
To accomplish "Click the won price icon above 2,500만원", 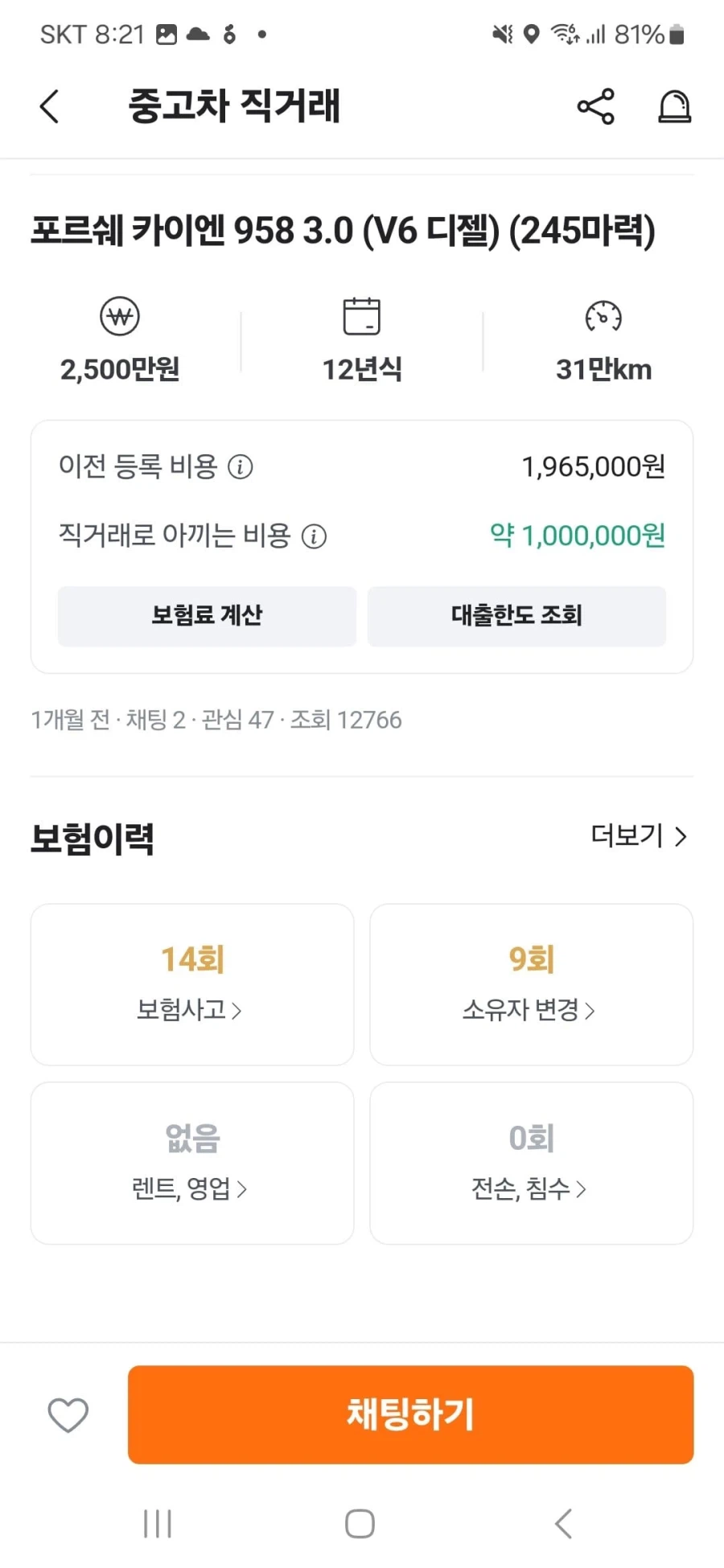I will coord(120,317).
